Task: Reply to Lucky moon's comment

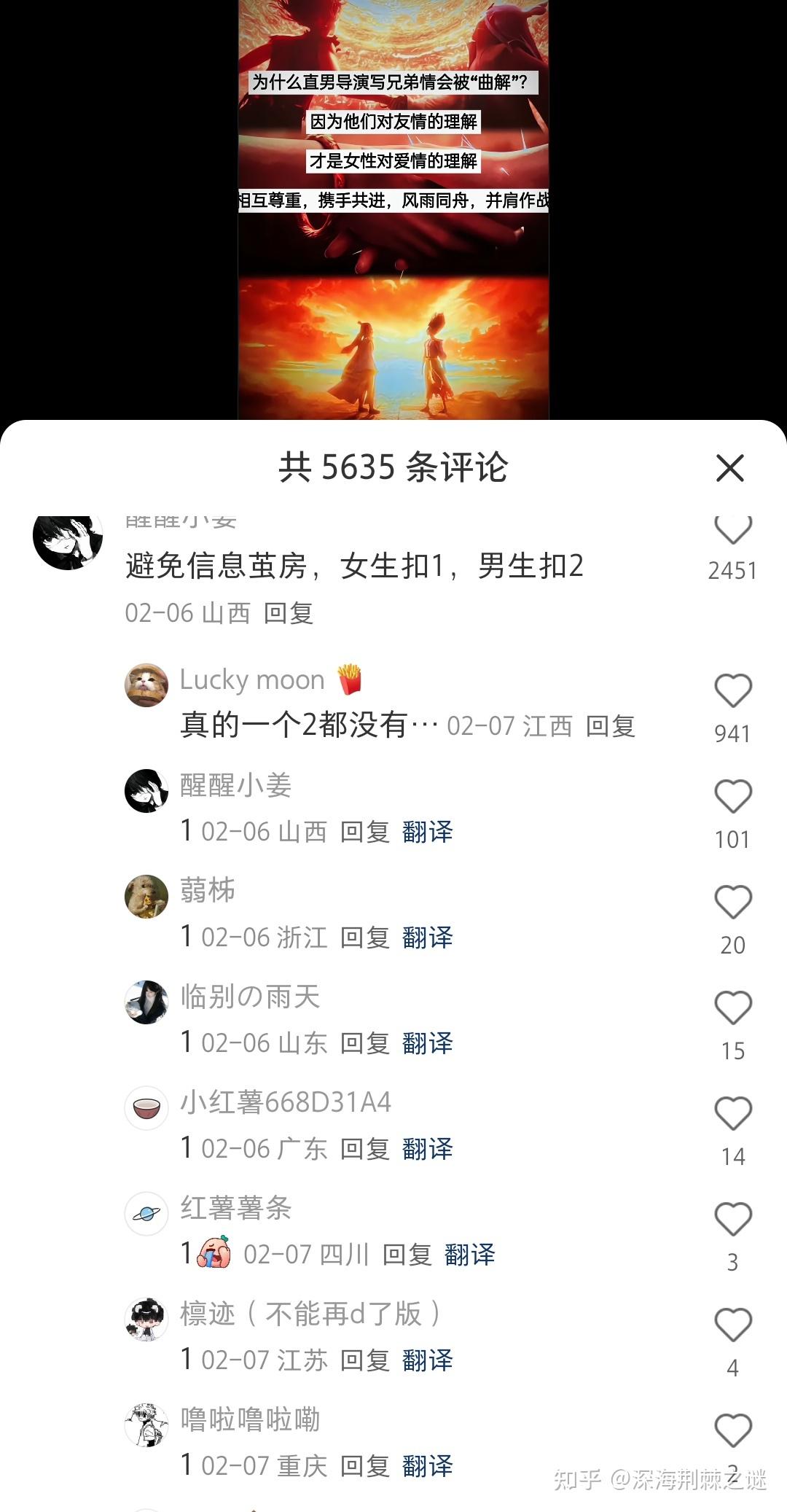Action: 611,726
